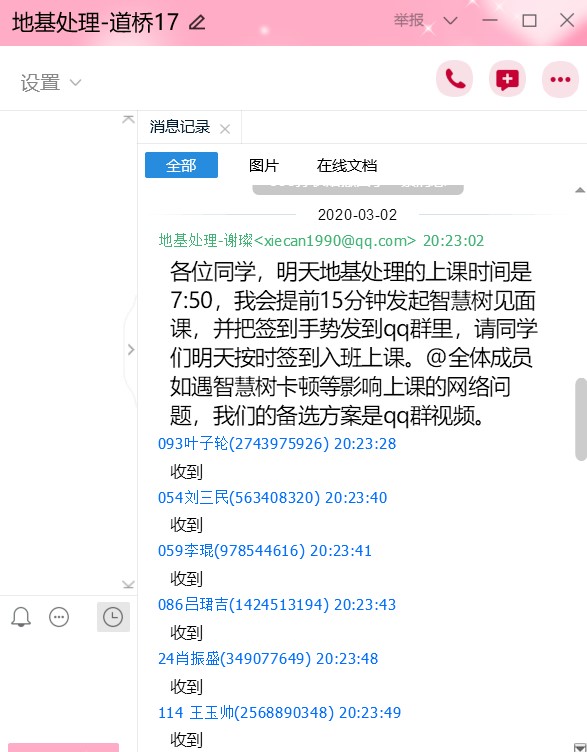Open the three-dot more options menu
Viewport: 587px width, 752px height.
tap(560, 79)
